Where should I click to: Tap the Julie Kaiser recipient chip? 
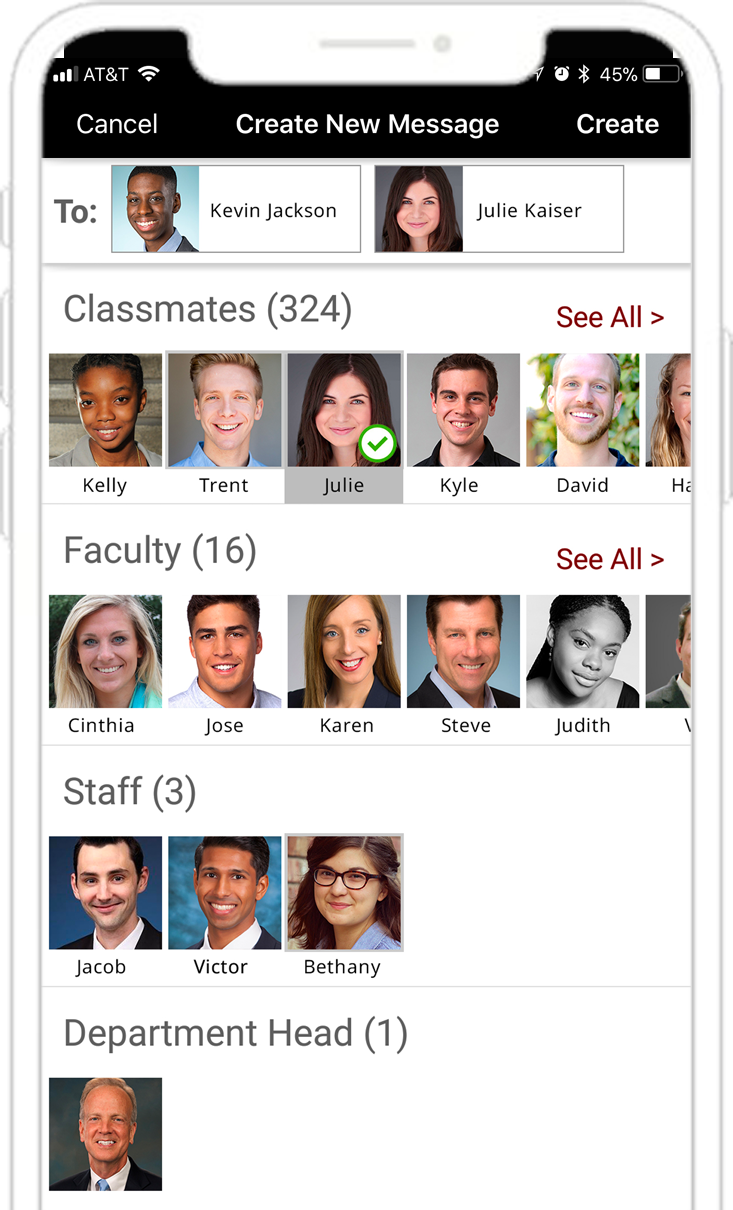click(499, 209)
